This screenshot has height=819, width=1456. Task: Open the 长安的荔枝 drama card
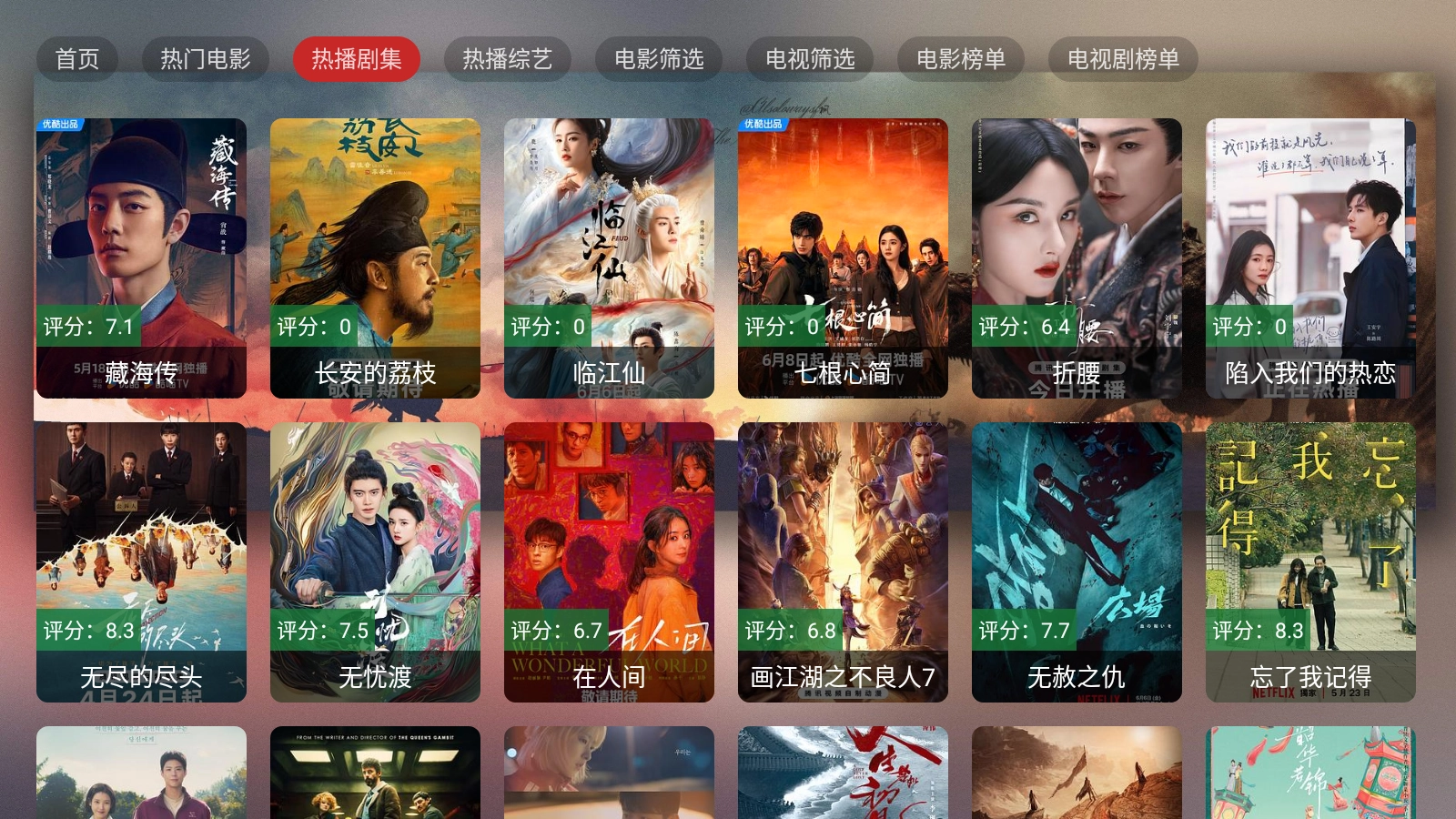[375, 258]
